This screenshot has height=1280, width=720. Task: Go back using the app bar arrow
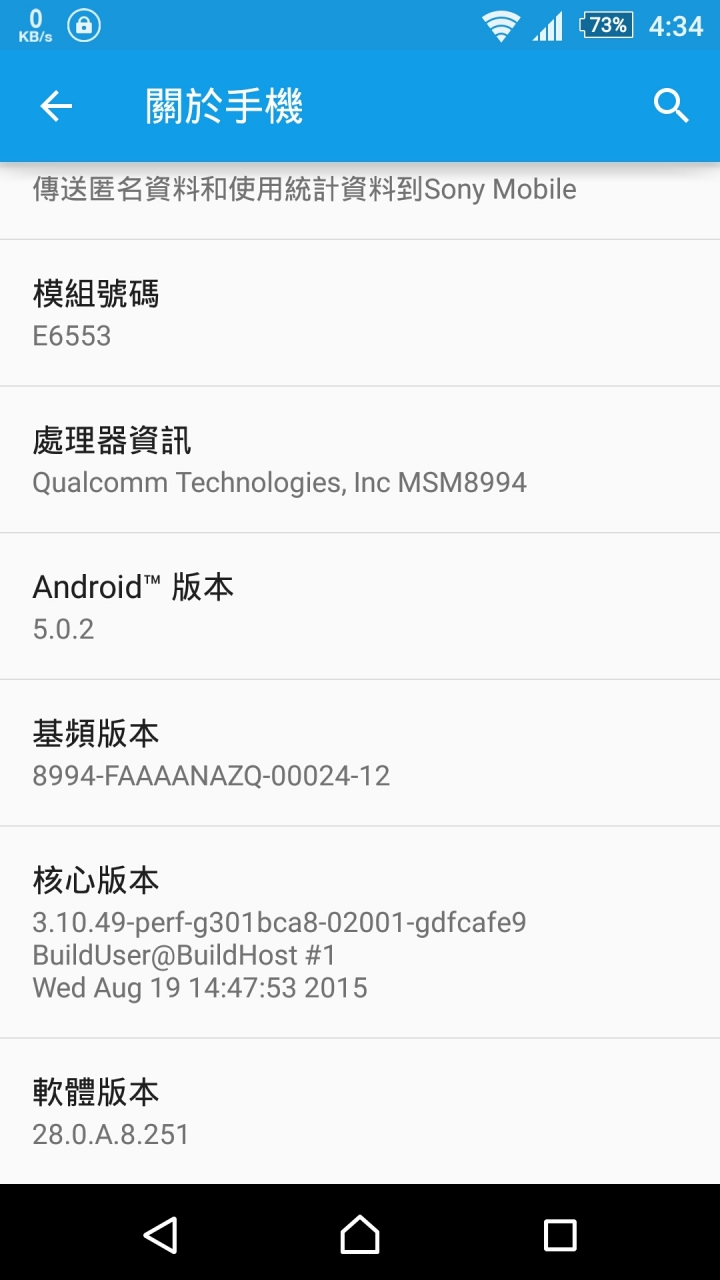pos(56,106)
